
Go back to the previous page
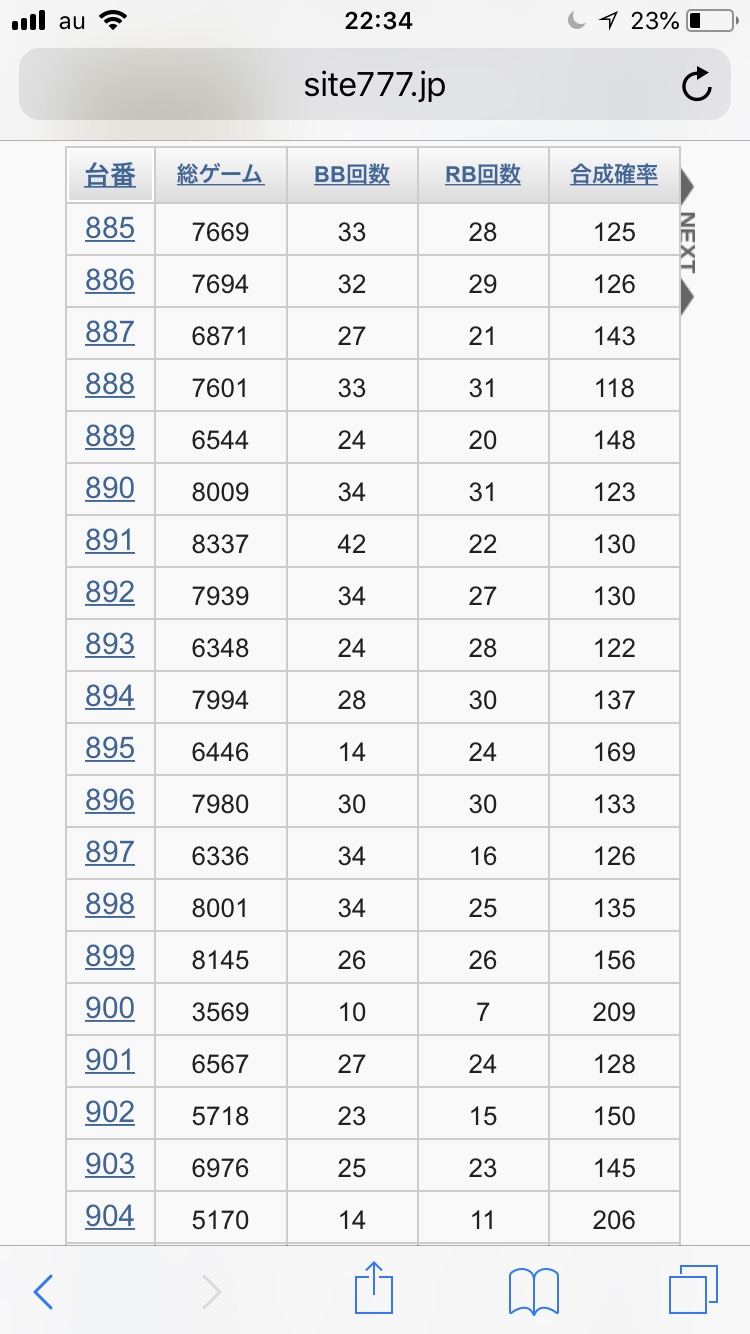(x=43, y=1291)
